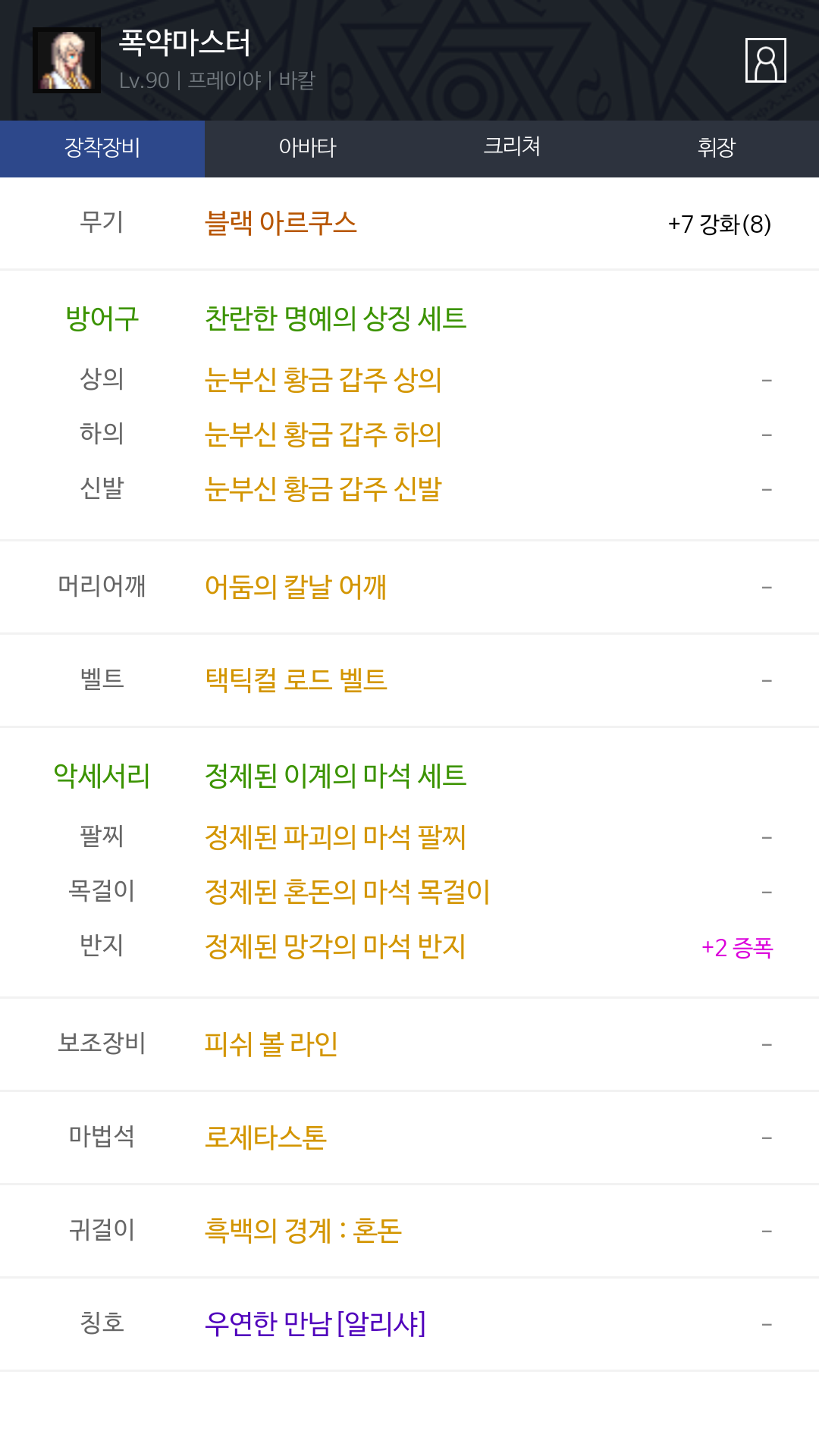View the 로제타스톤 magic stone
The width and height of the screenshot is (819, 1456).
tap(265, 1137)
